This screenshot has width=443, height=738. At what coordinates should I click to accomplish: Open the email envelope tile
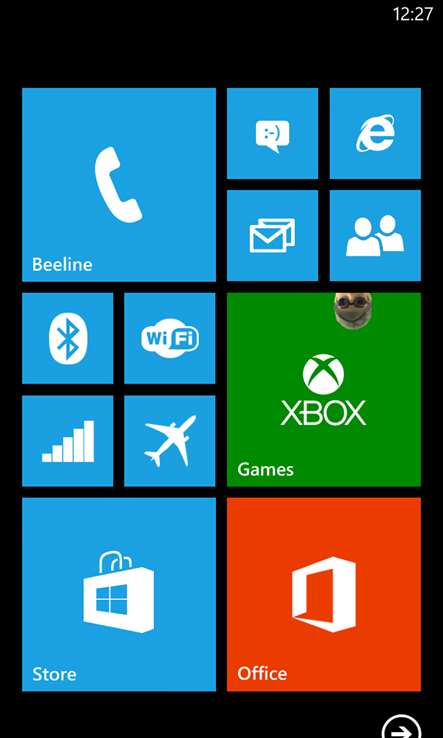(272, 235)
